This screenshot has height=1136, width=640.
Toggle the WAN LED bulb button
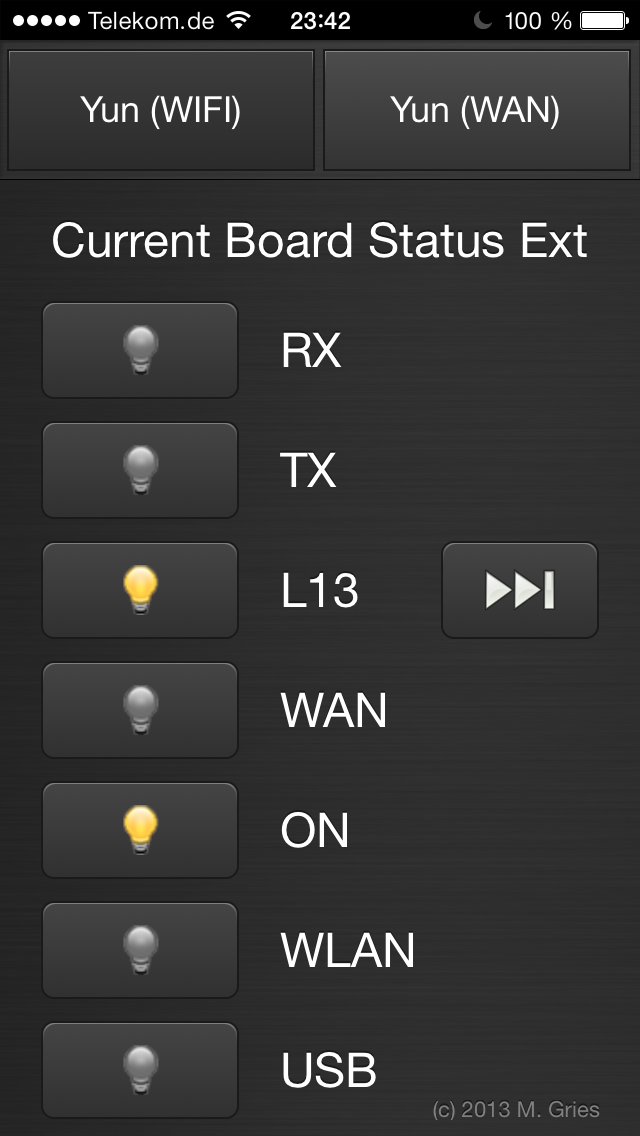140,710
